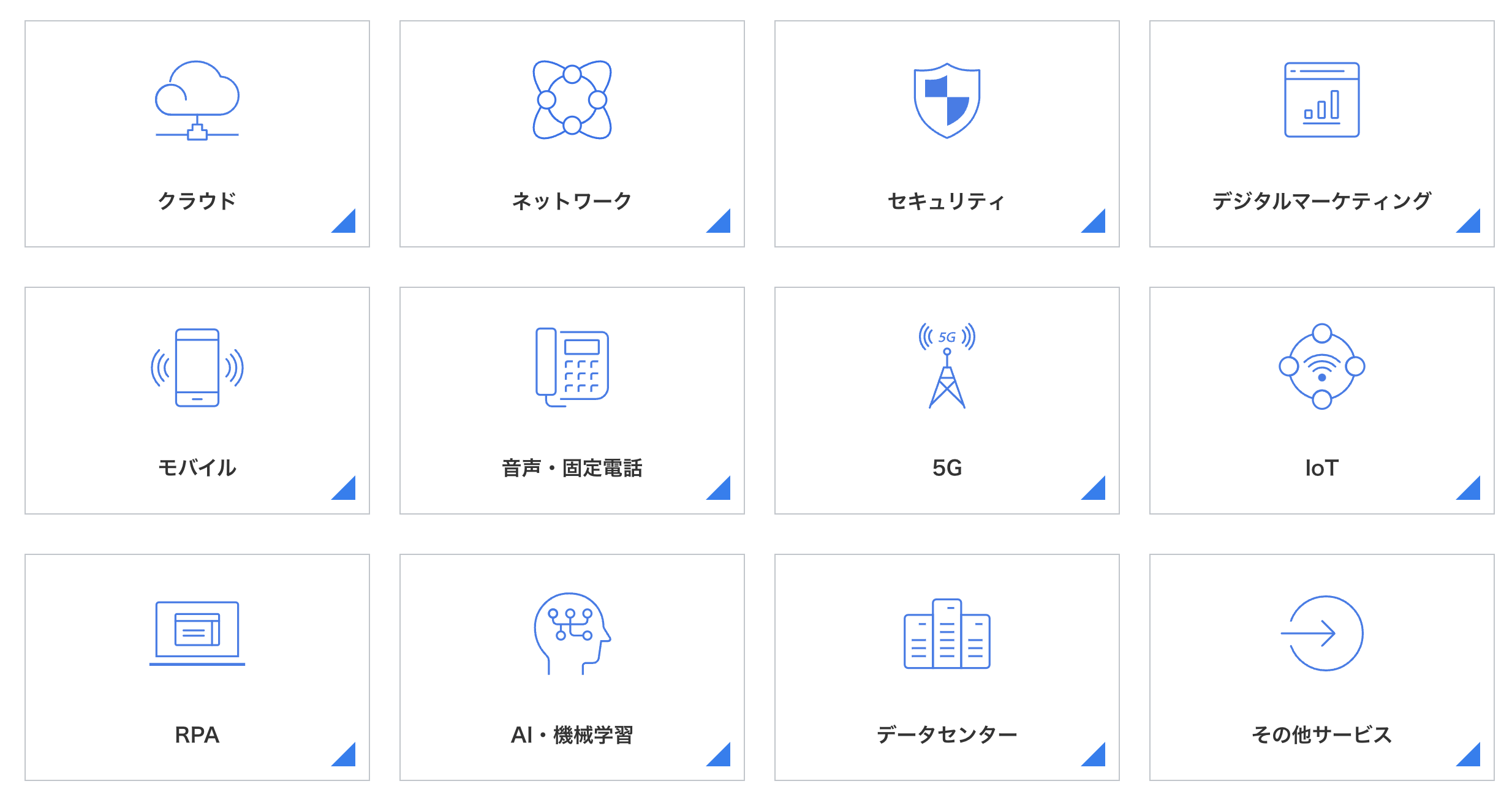Open the RPA card
Viewport: 1512px width, 800px height.
click(x=197, y=668)
